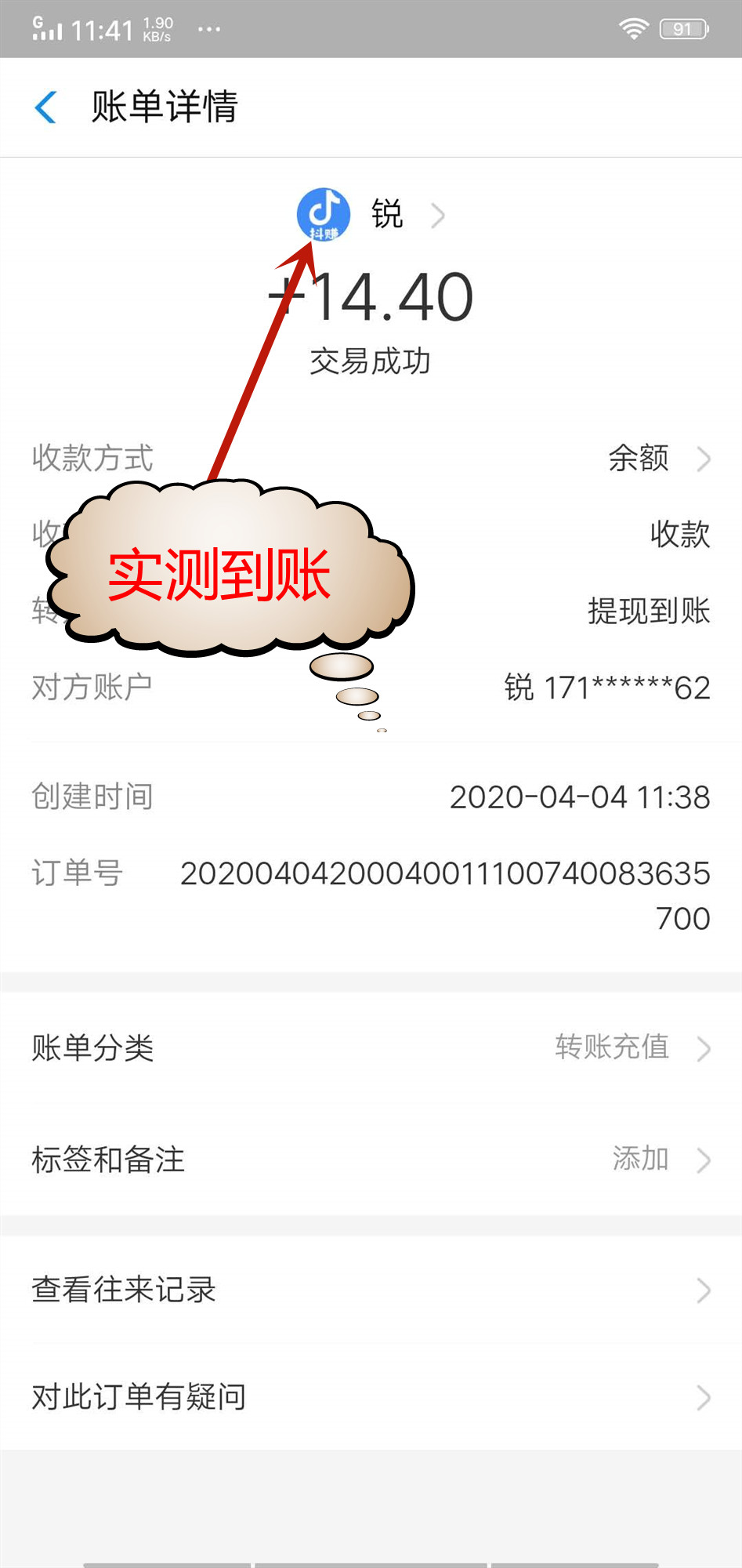Tap the counterpart account 锐 171******62
The width and height of the screenshot is (742, 1568).
point(608,688)
